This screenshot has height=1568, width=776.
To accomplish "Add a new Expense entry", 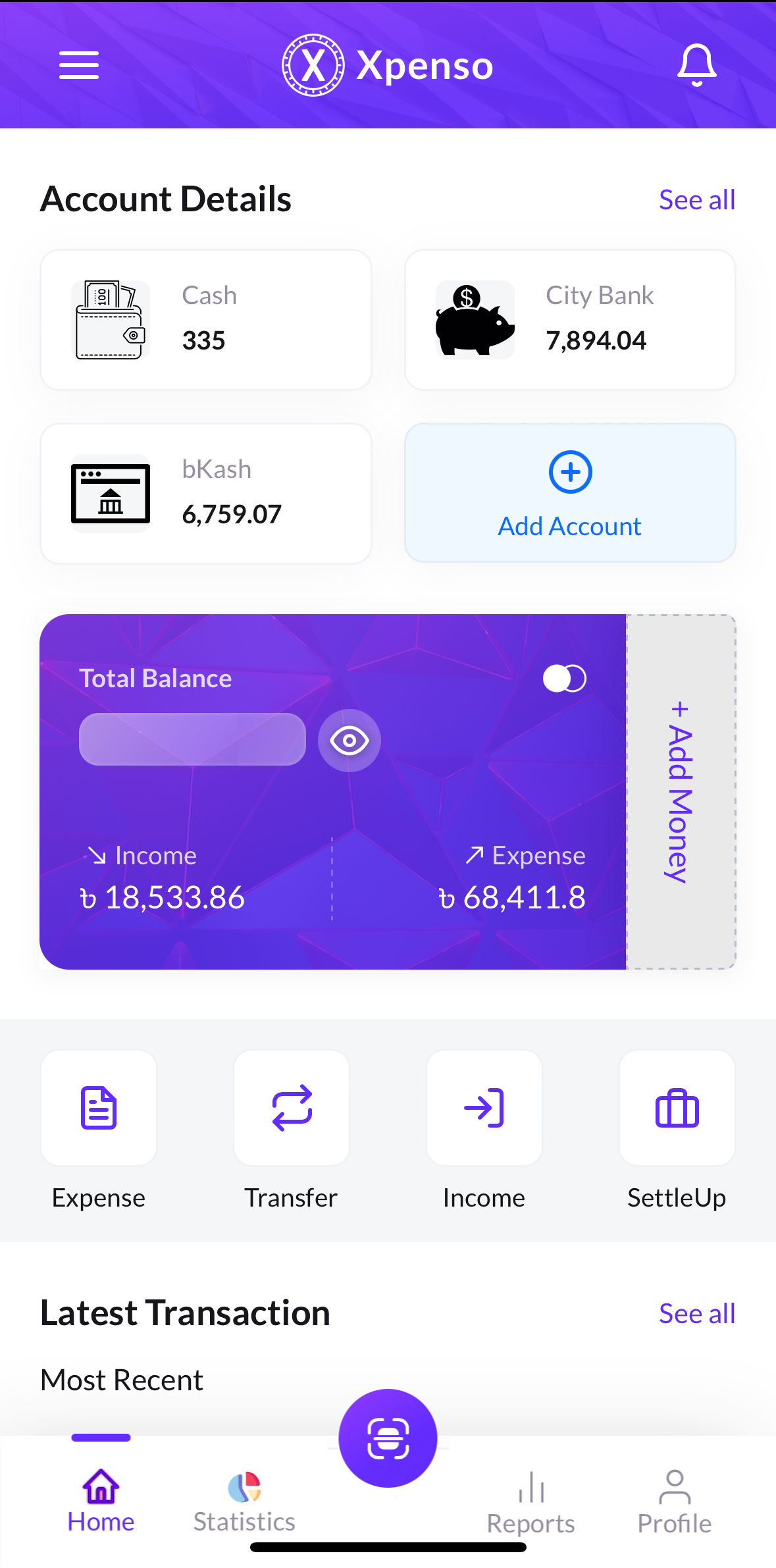I will click(x=99, y=1108).
